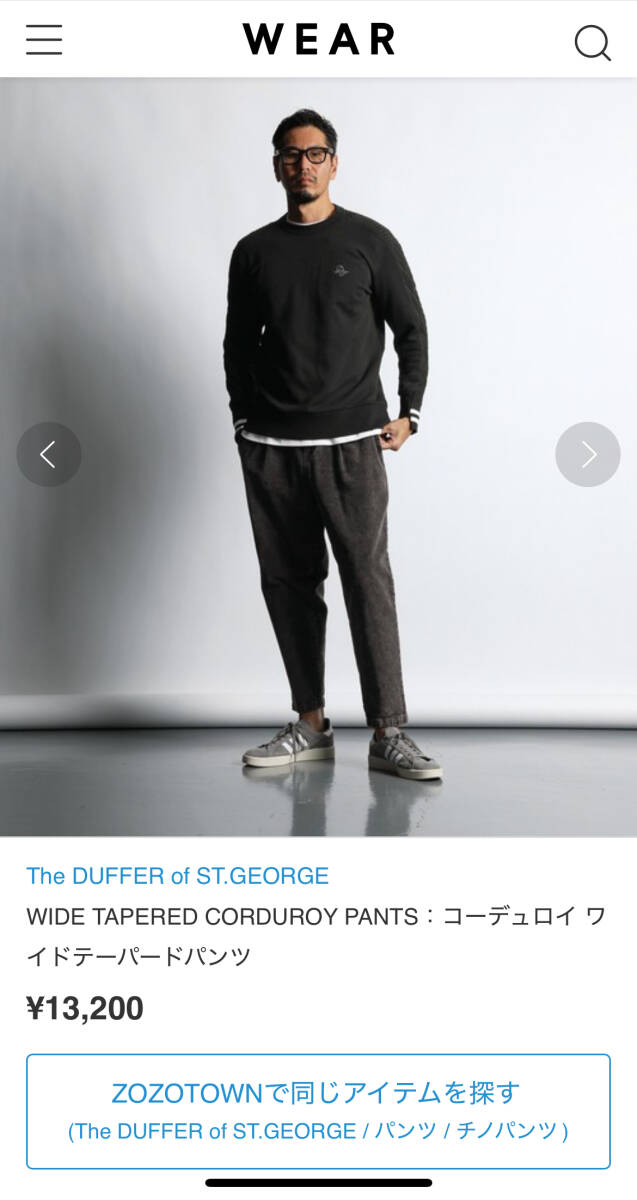Show the next product photo

pos(588,454)
